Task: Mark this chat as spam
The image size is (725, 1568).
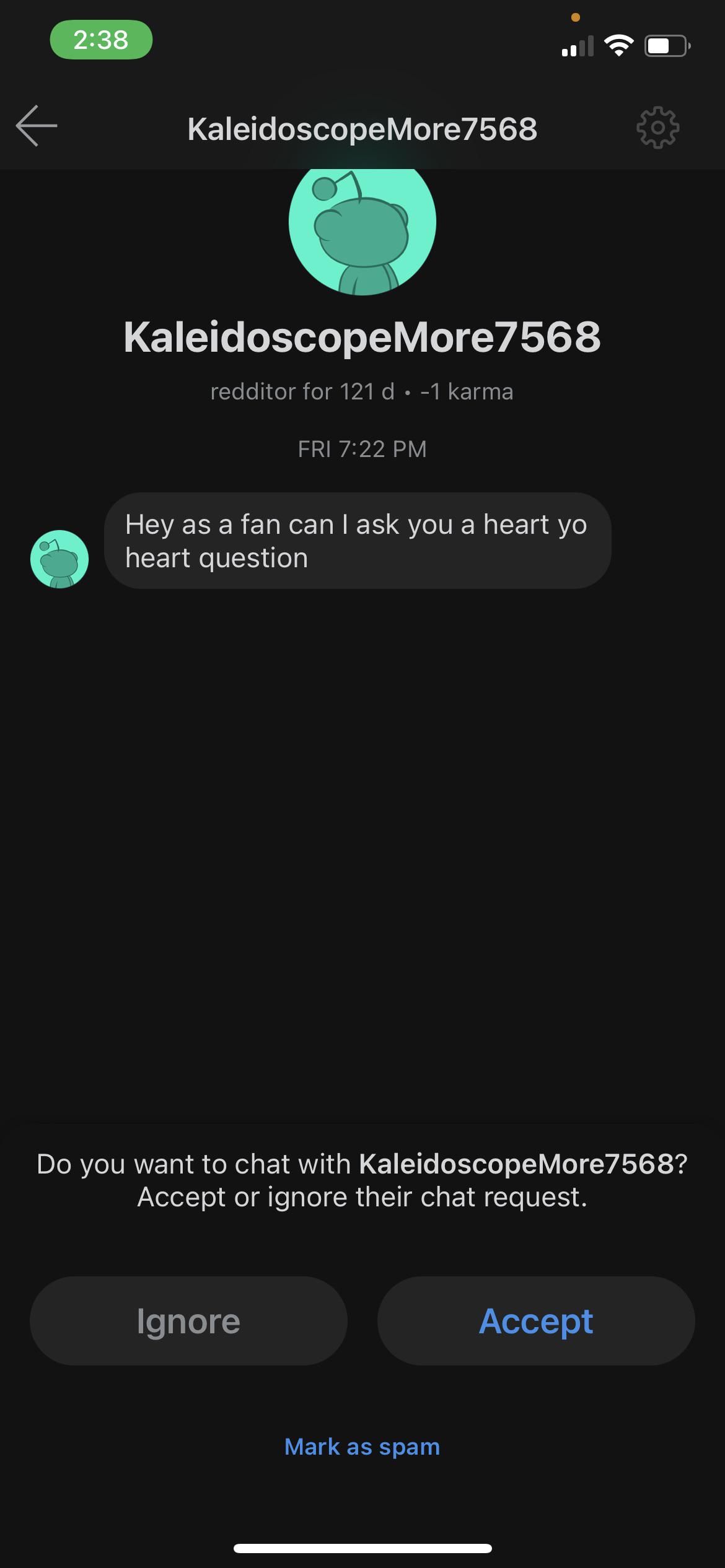Action: [362, 1447]
